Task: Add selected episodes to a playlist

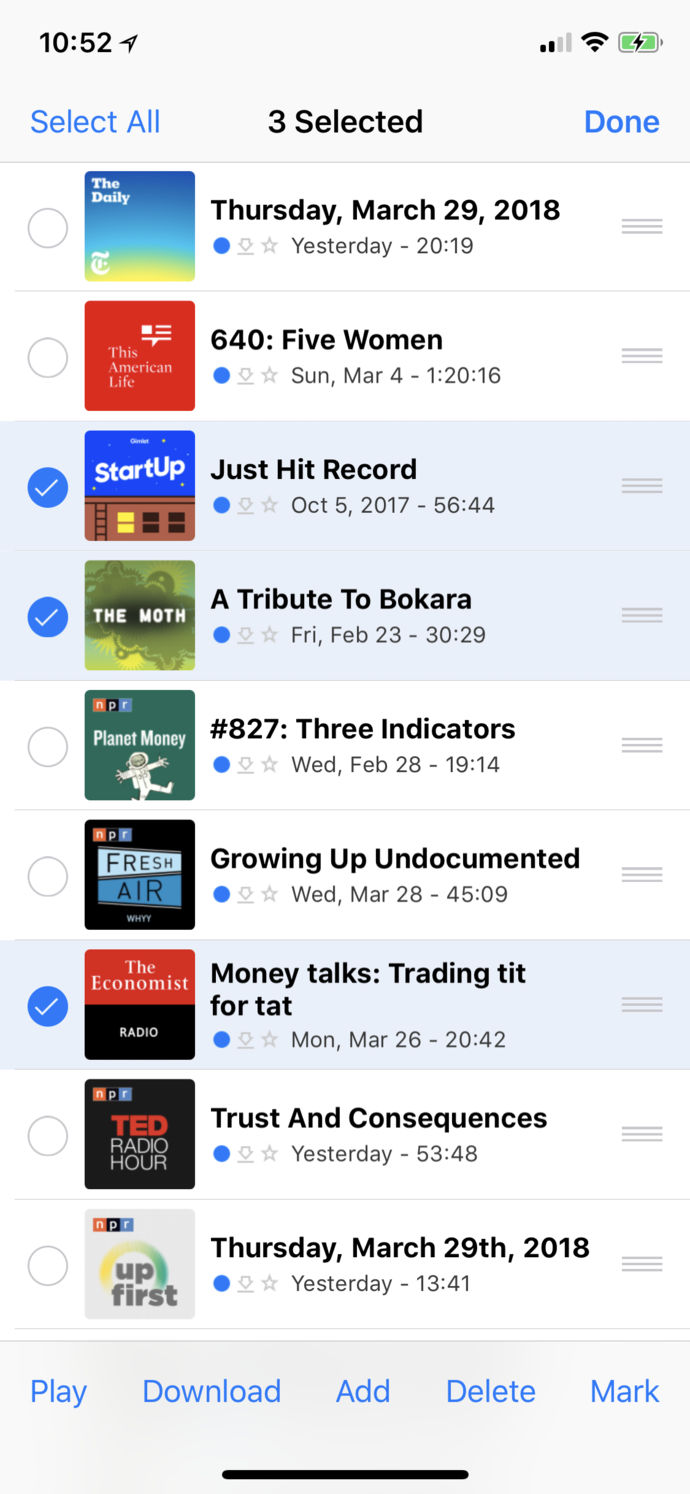Action: tap(363, 1391)
